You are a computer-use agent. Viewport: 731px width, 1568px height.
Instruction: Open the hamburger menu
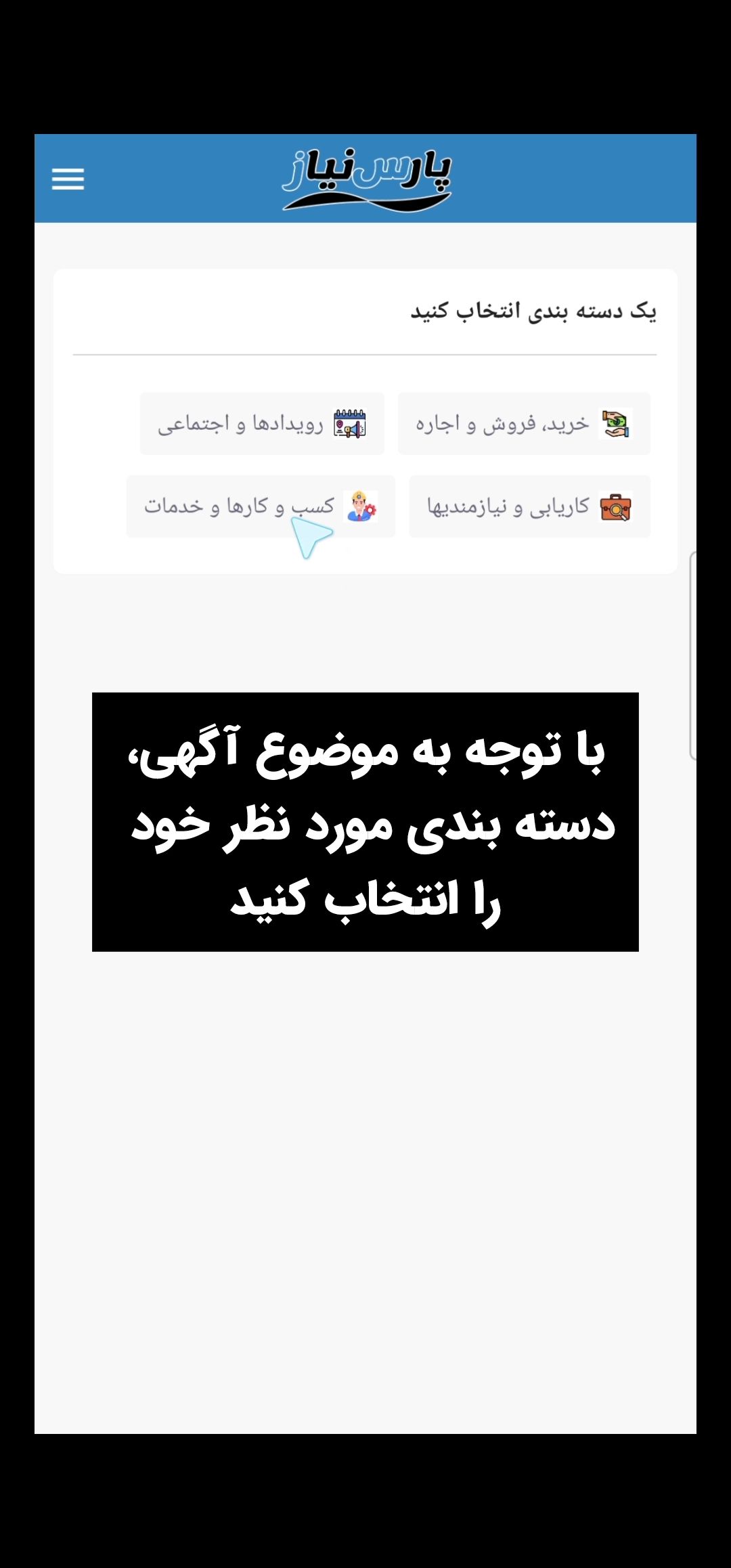pos(68,179)
